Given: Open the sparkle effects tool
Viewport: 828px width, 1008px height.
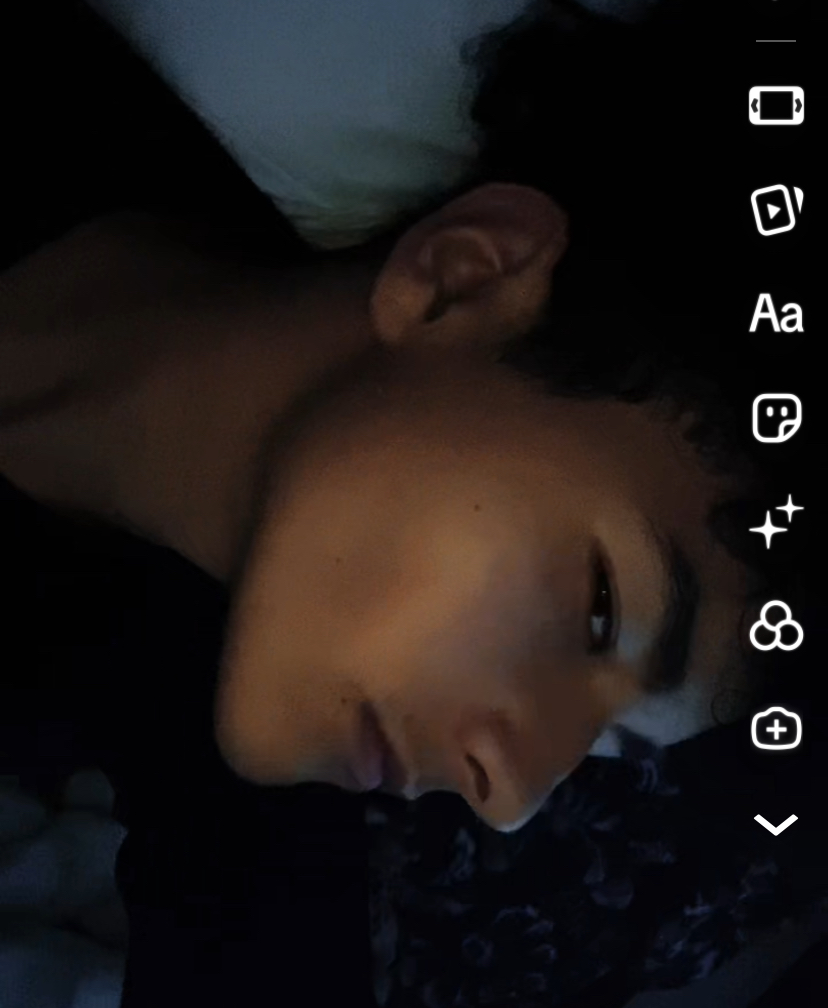Looking at the screenshot, I should pos(776,522).
